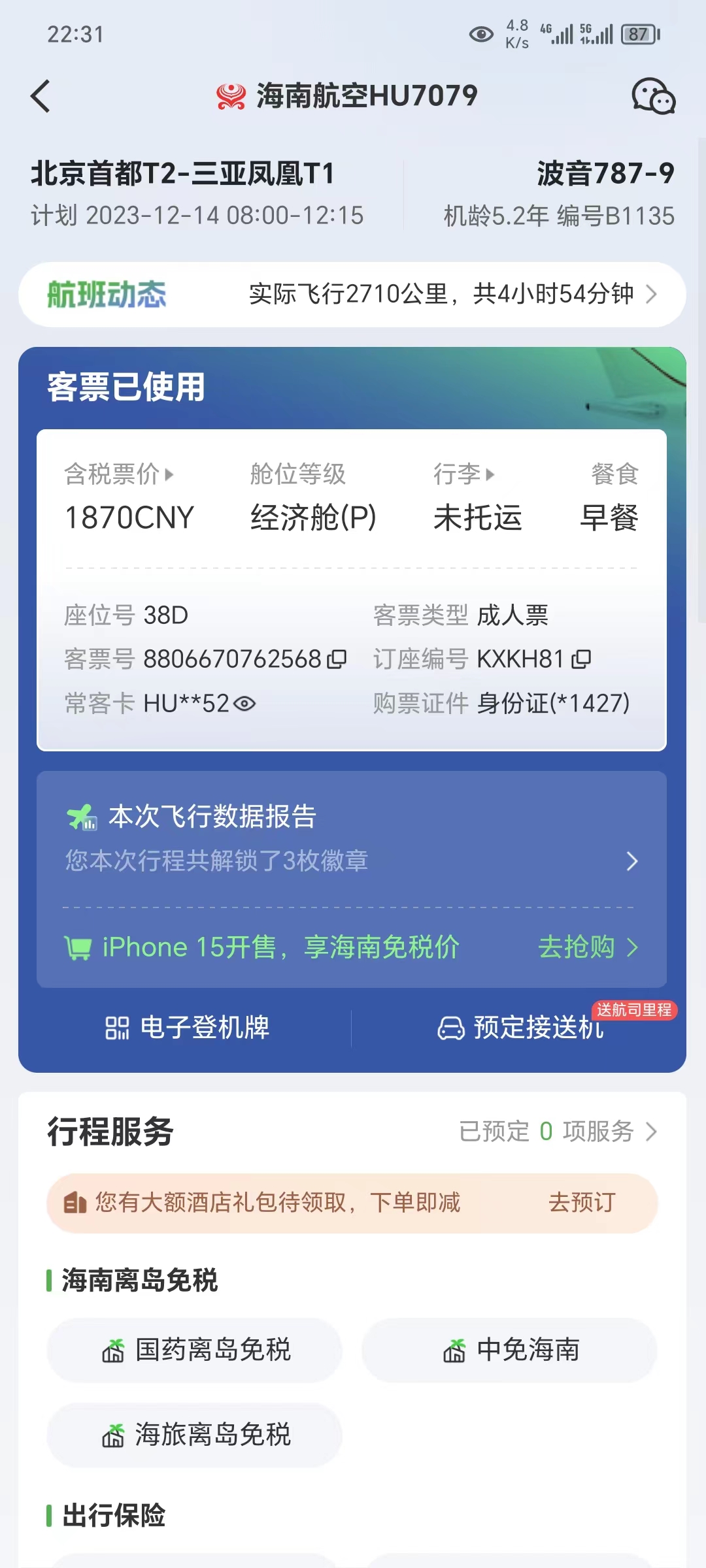Reveal the hidden 常客卡 number
Screen dimensions: 706x1568
point(244,704)
